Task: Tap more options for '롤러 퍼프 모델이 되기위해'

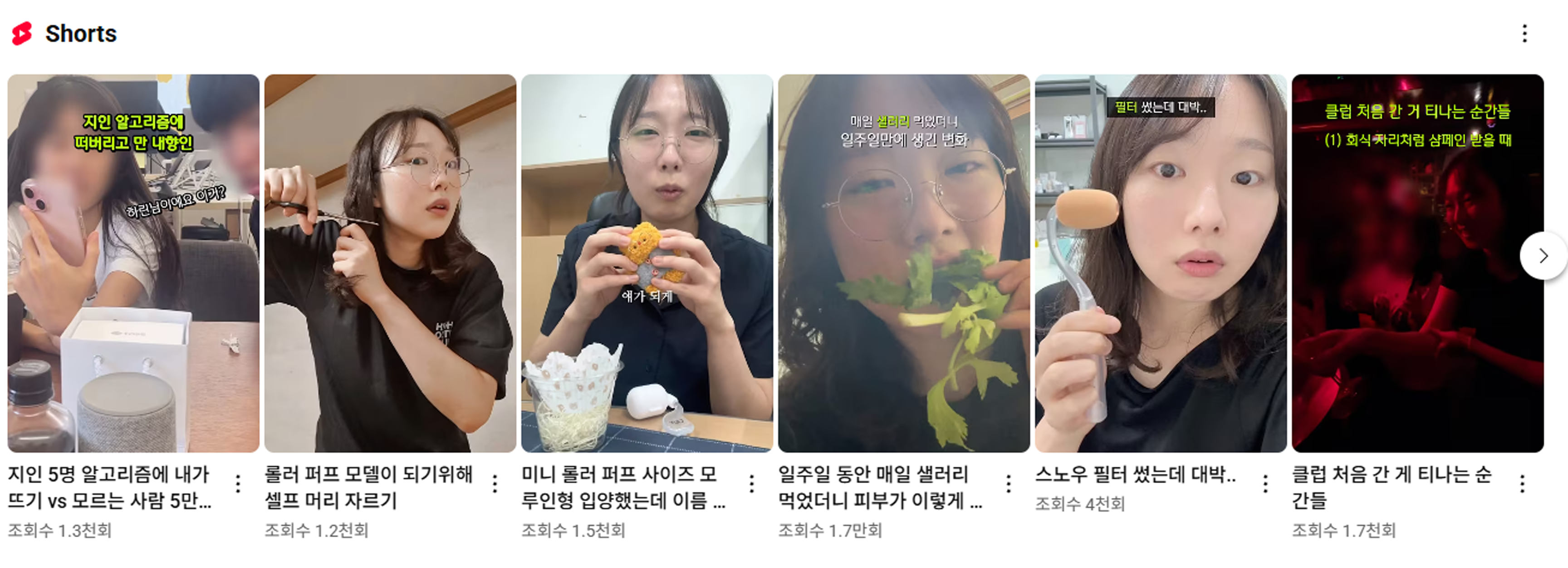Action: click(x=495, y=484)
